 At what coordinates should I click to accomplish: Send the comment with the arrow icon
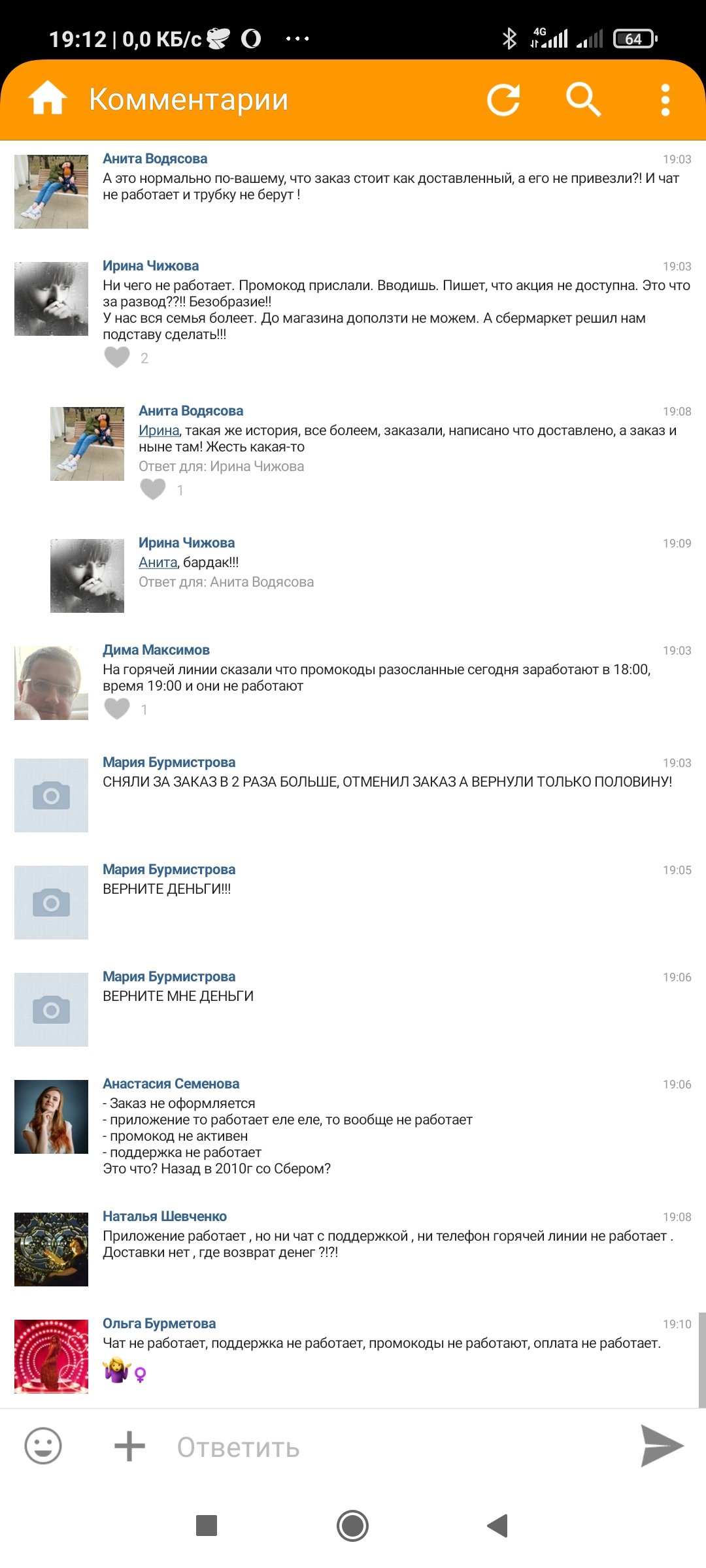[x=662, y=1446]
